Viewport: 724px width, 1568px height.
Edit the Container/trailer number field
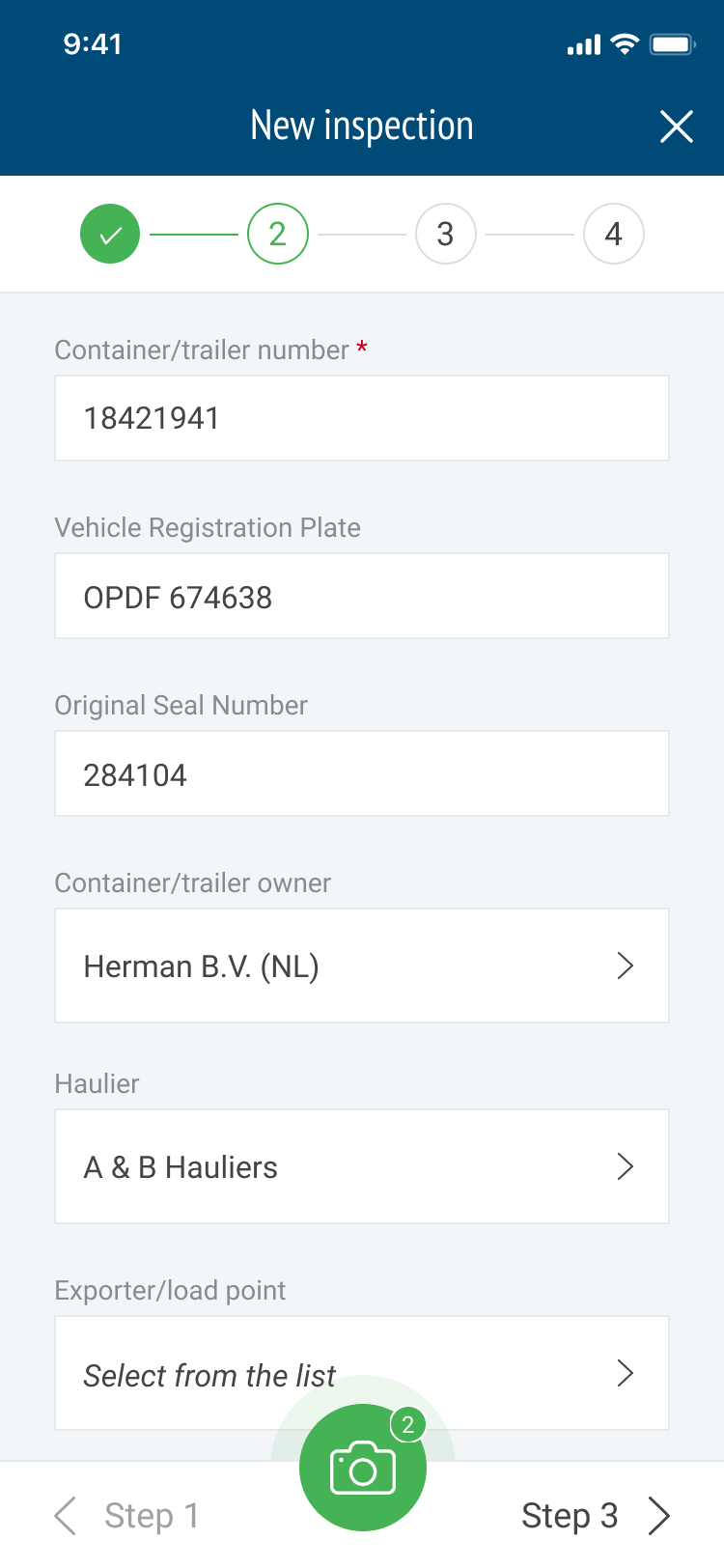pos(362,418)
